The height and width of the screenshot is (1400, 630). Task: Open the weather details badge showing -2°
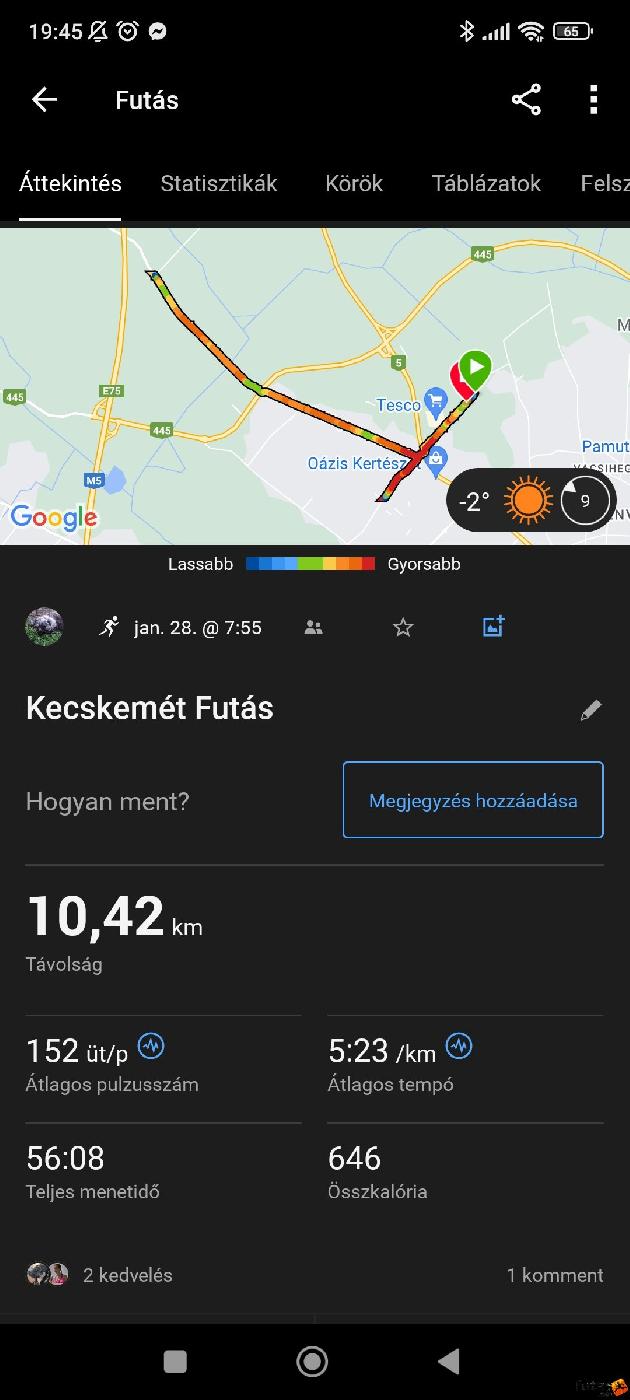[x=530, y=500]
